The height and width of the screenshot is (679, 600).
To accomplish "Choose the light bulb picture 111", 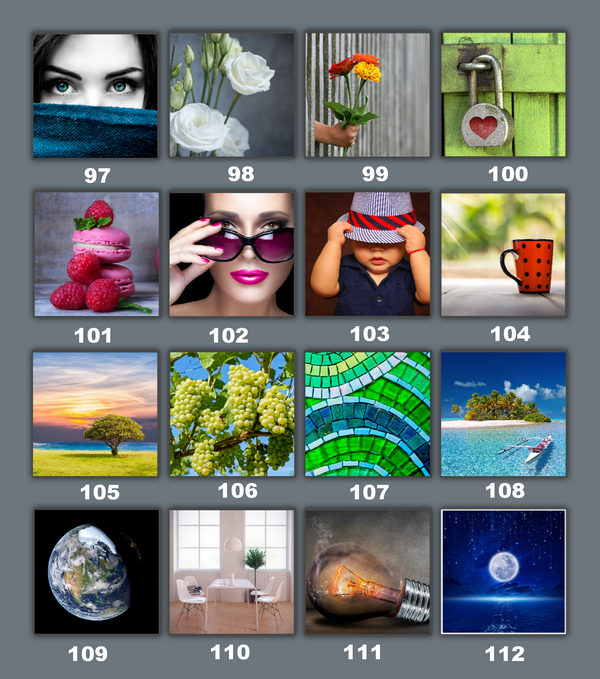I will [367, 571].
